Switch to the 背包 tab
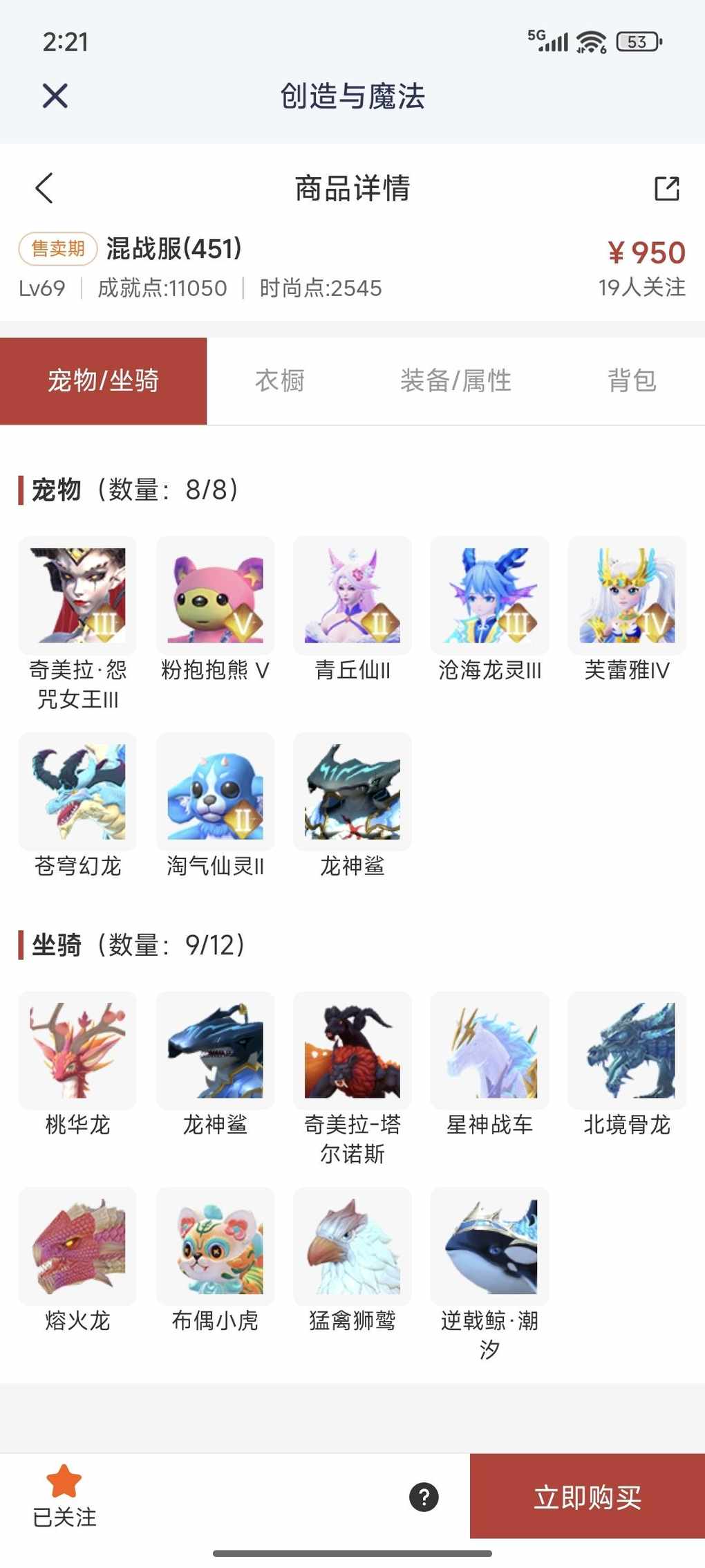The image size is (705, 1568). tap(632, 381)
